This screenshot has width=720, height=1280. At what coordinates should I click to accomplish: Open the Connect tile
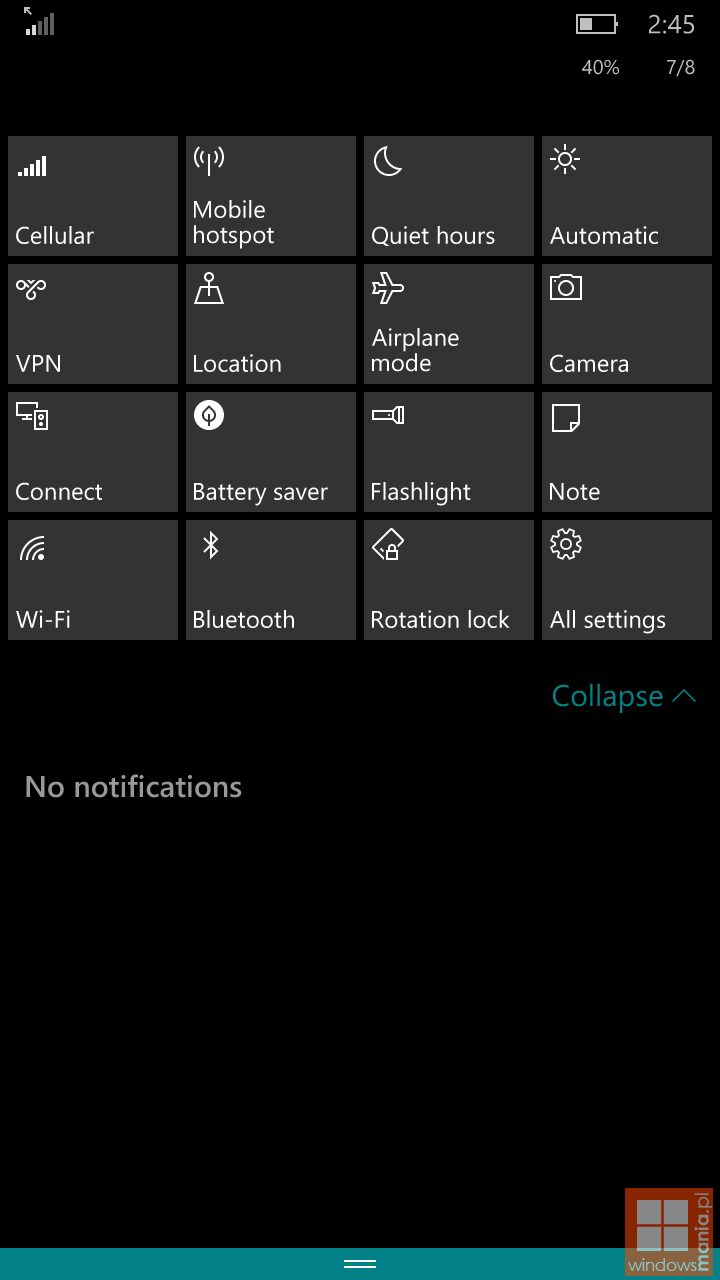click(x=93, y=452)
